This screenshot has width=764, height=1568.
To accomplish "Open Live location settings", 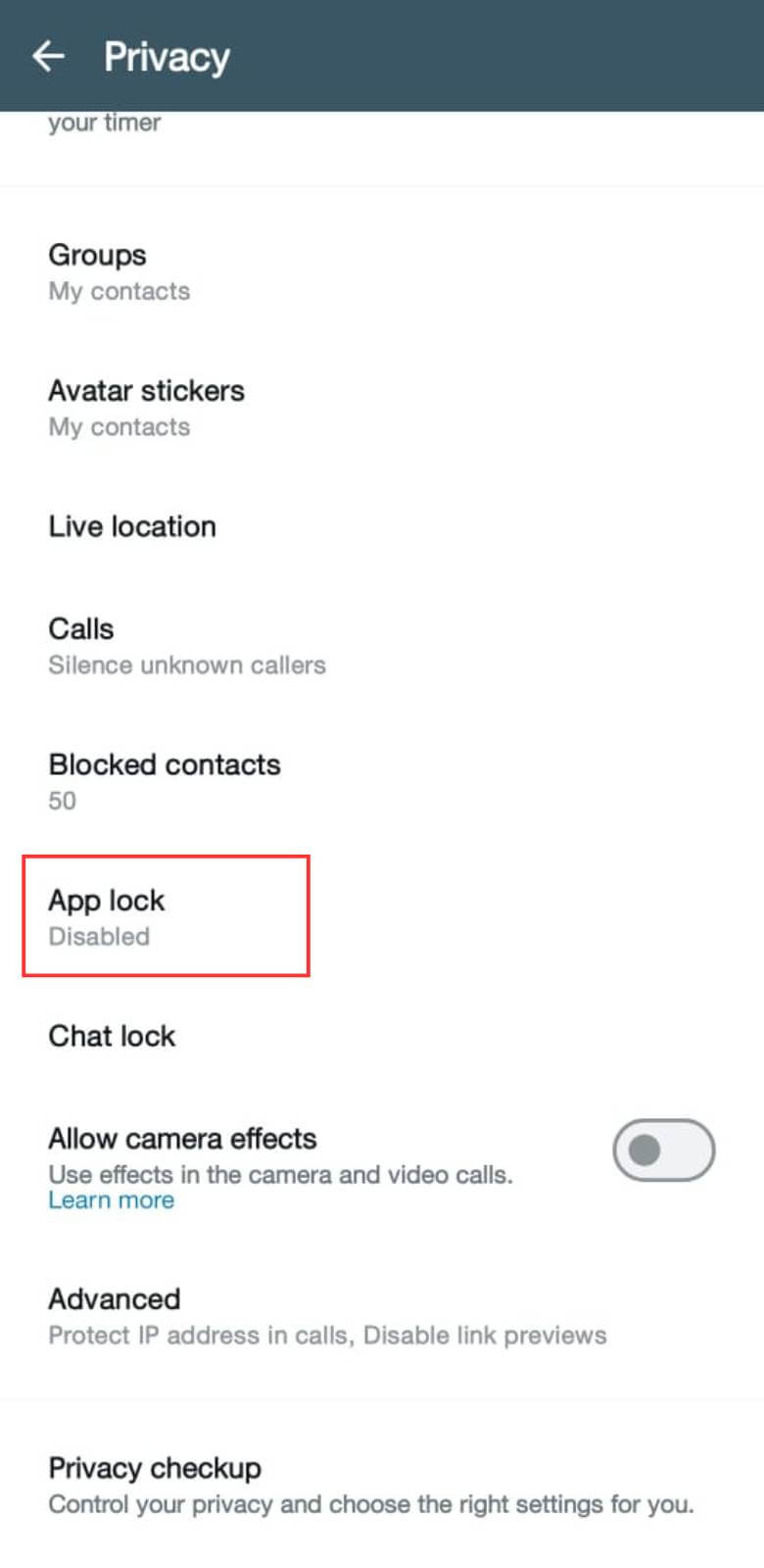I will coord(382,526).
